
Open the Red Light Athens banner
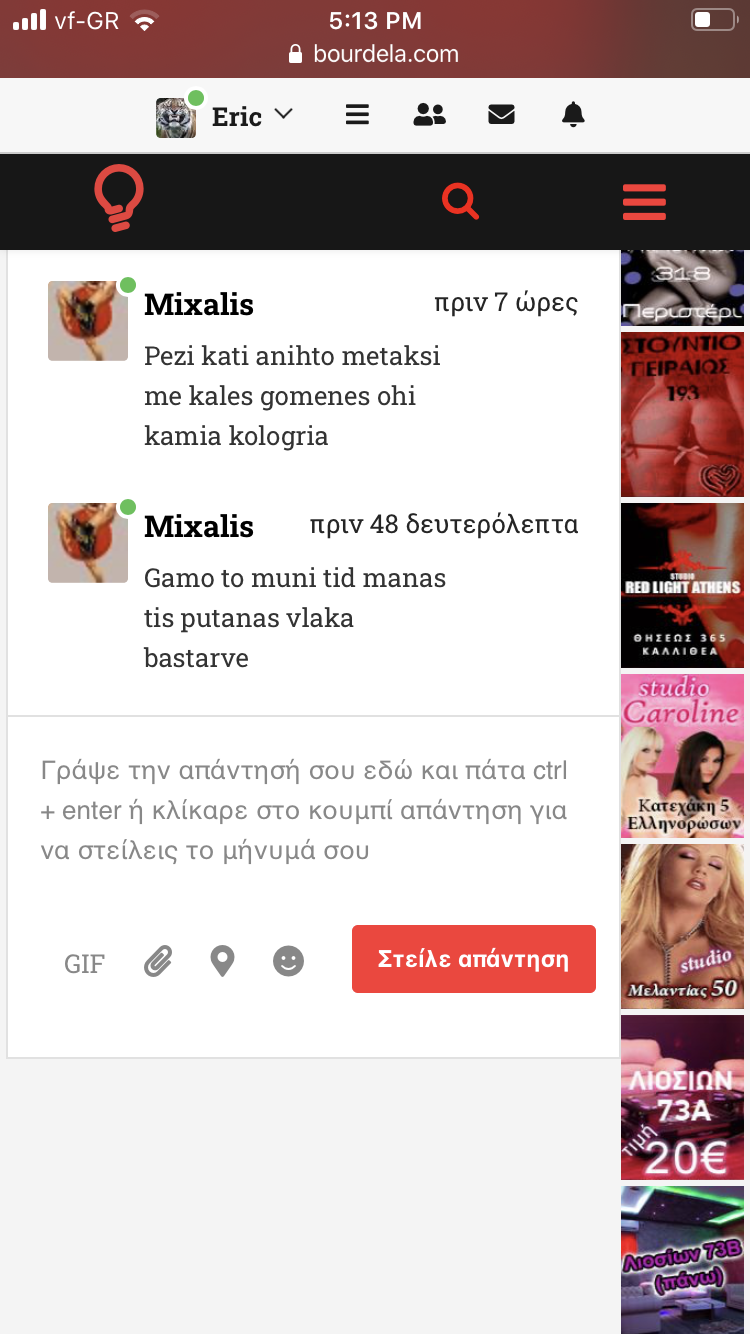[x=683, y=585]
